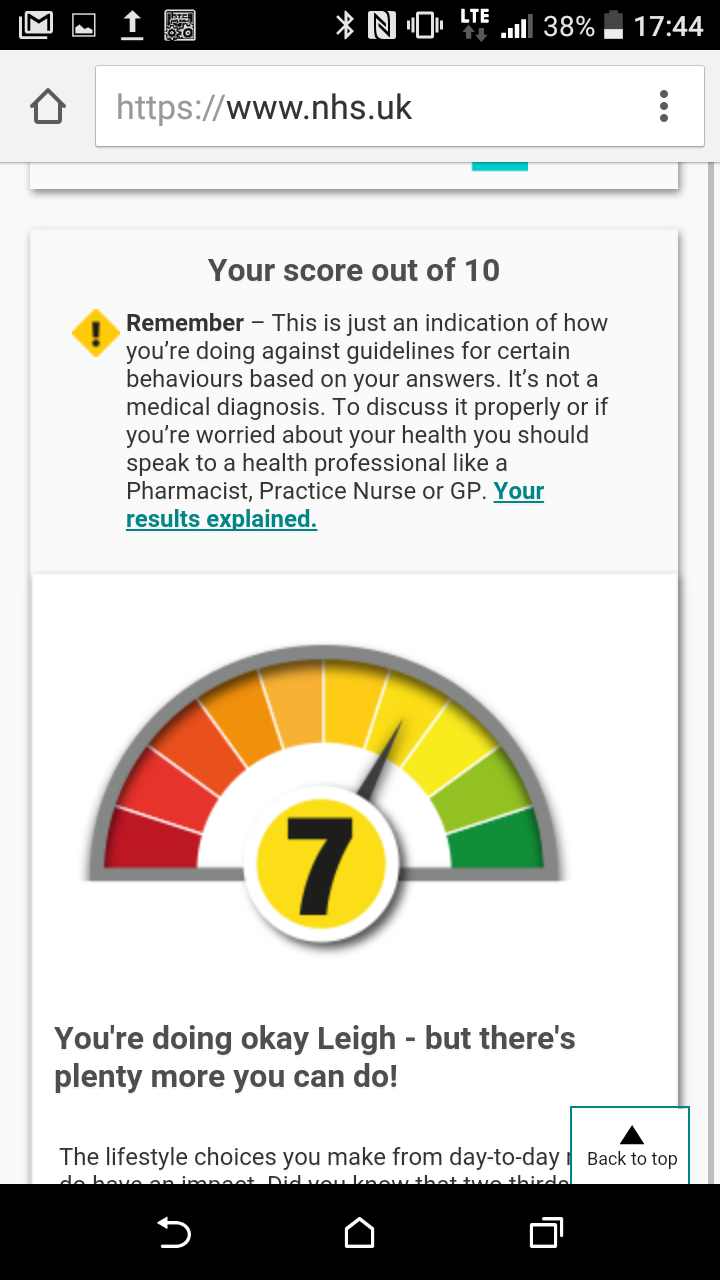
Task: Tap the Back to top button
Action: [631, 1146]
